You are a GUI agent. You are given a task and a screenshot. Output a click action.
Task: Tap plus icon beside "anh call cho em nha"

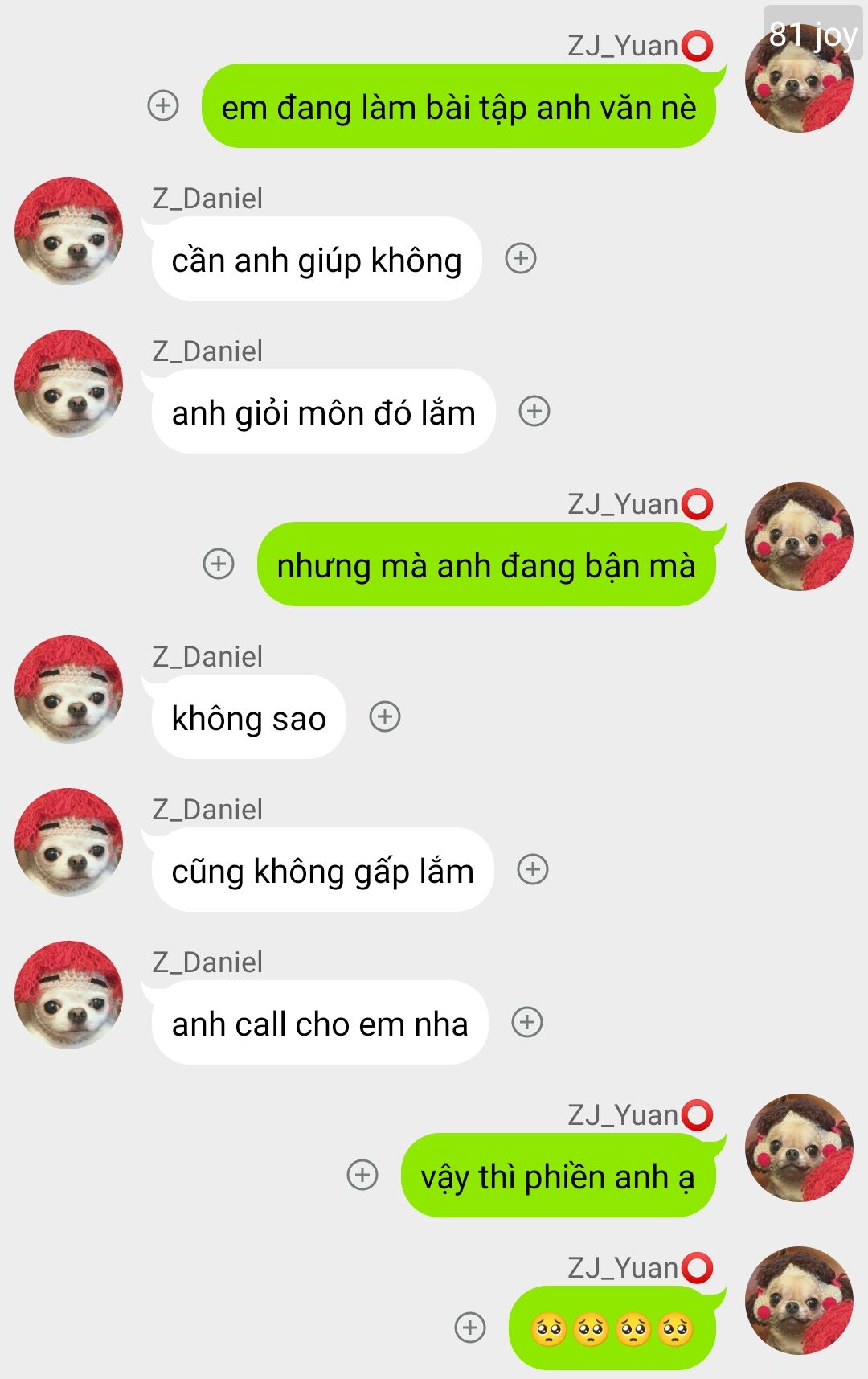[x=527, y=1022]
